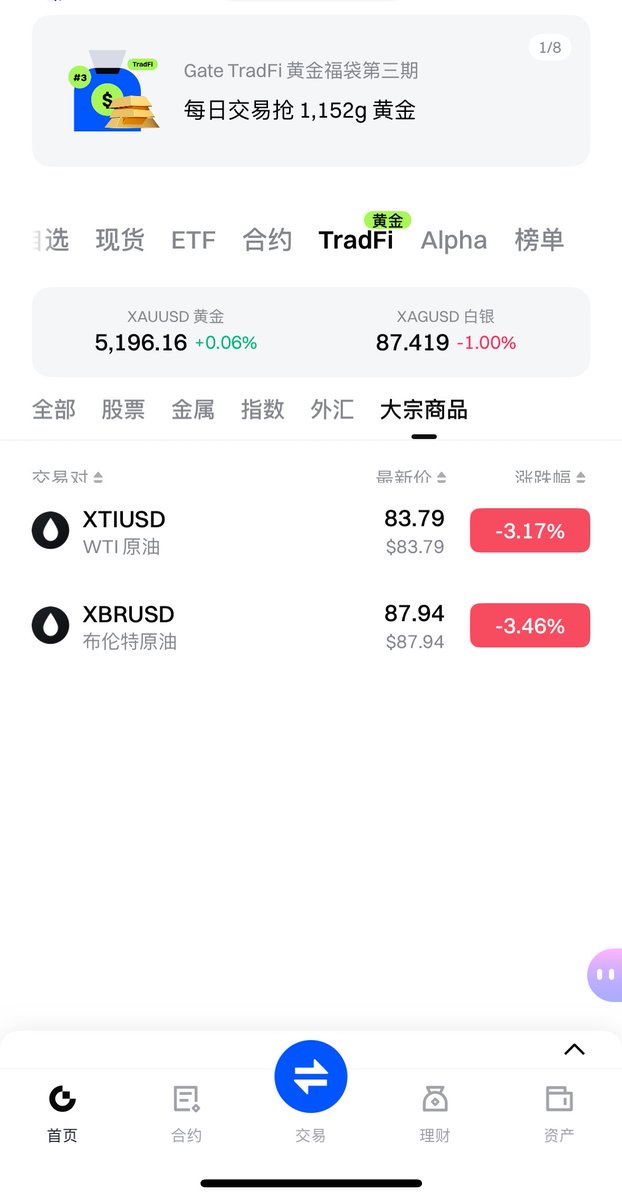Select the 指数 category
Image resolution: width=622 pixels, height=1200 pixels.
263,409
